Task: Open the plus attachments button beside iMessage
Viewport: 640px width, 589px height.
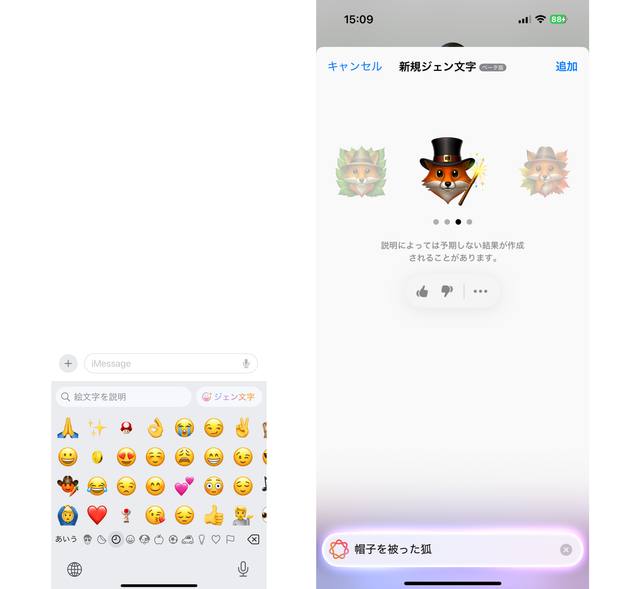Action: [x=68, y=363]
